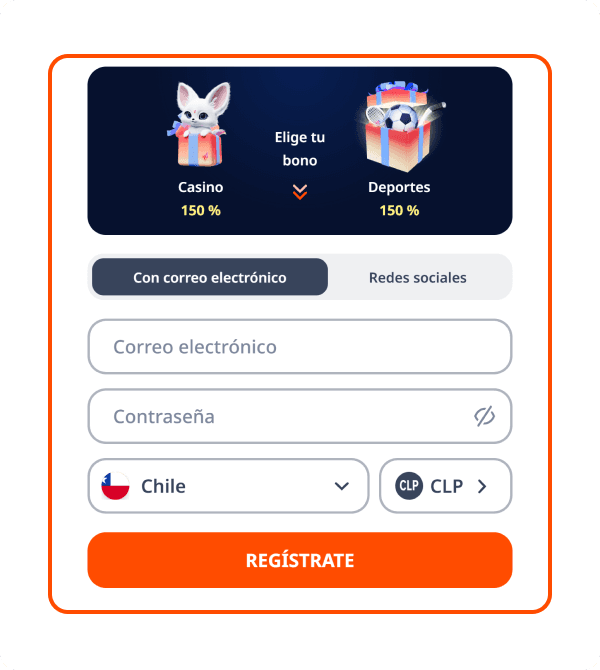Open the CLP currency selector

(x=446, y=486)
